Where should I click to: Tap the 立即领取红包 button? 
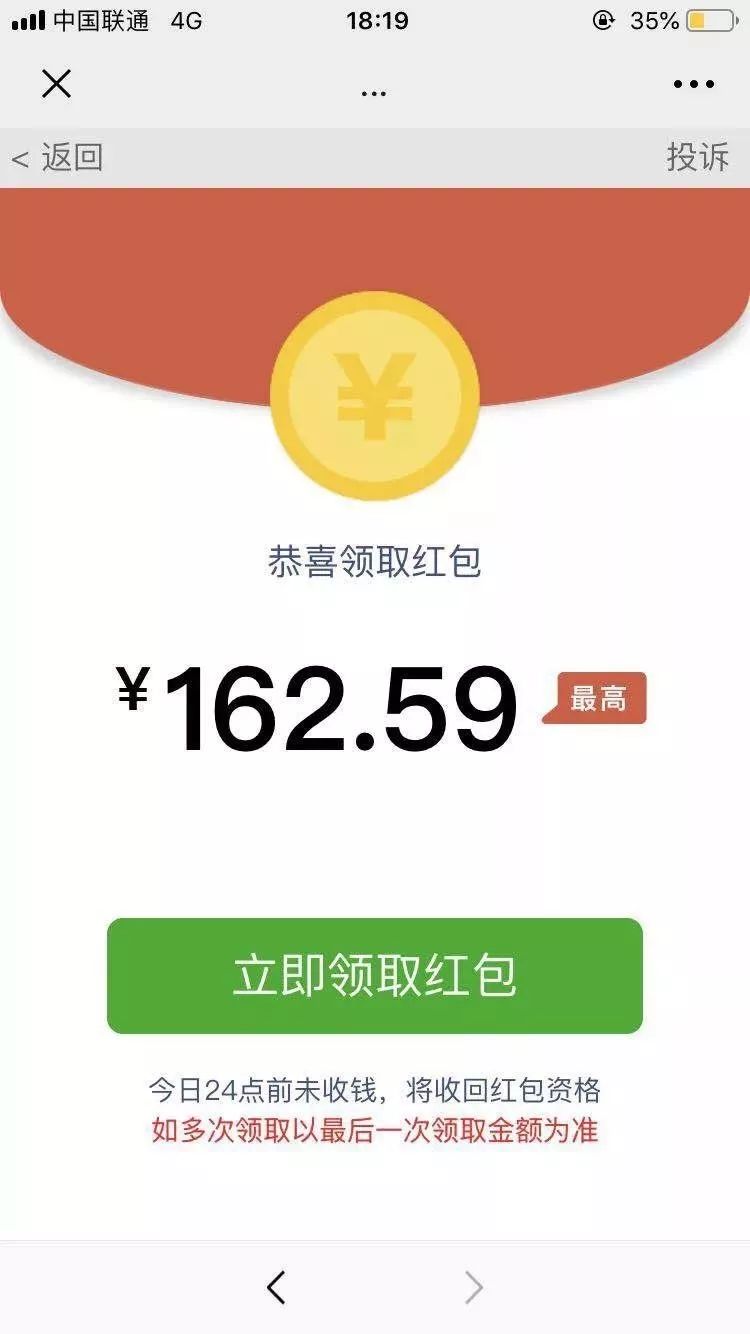point(375,976)
